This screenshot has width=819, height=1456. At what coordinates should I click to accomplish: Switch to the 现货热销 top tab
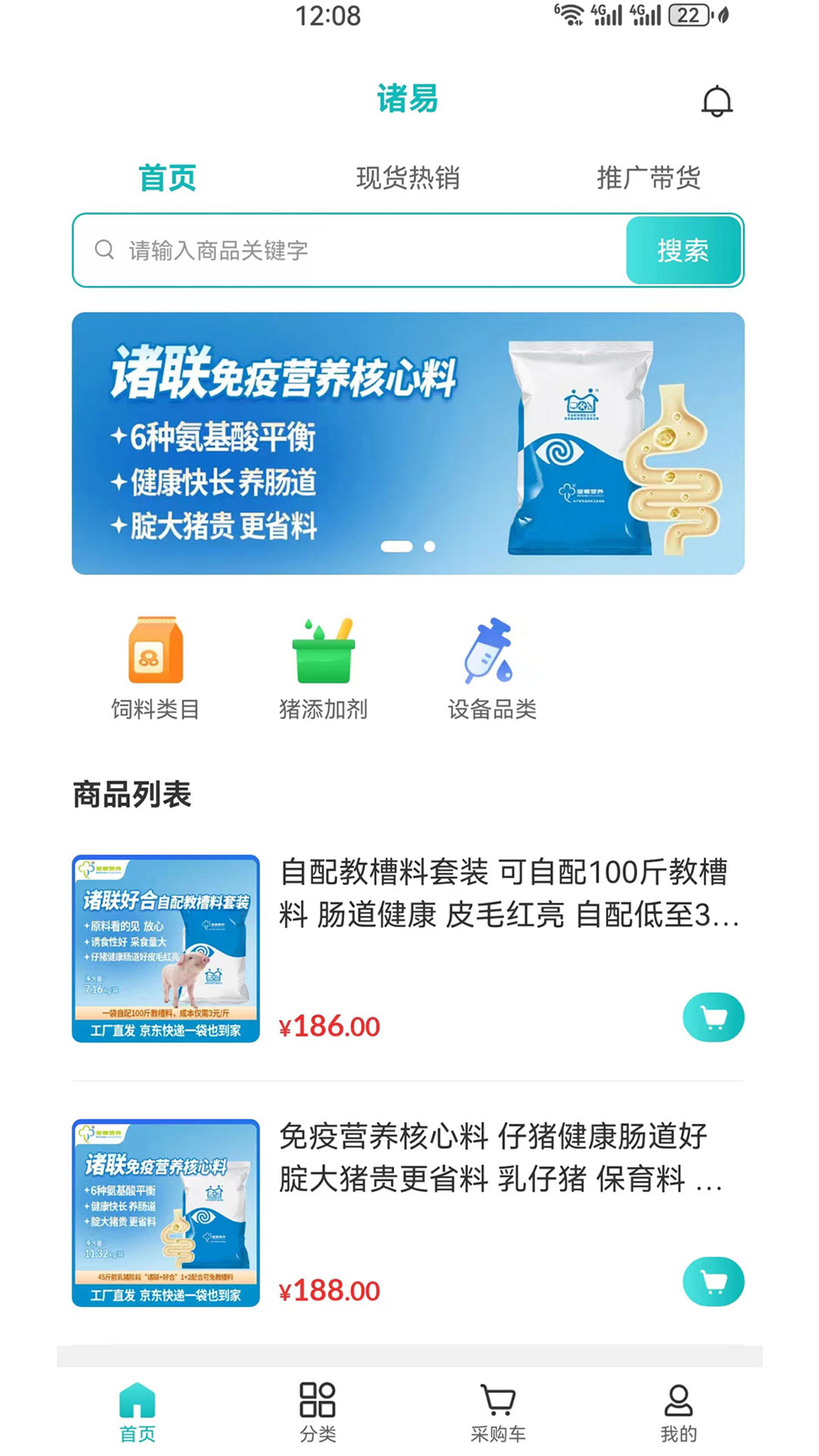pos(408,178)
